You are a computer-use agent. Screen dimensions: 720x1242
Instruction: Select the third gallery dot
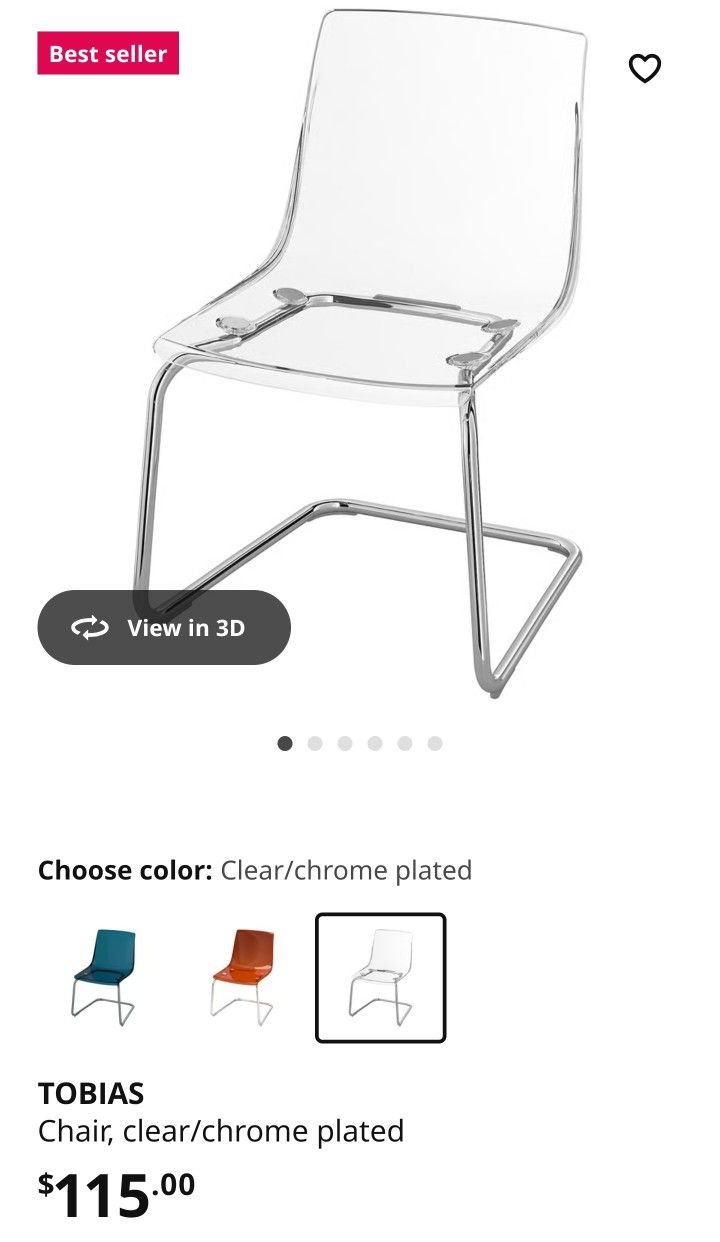pyautogui.click(x=345, y=743)
